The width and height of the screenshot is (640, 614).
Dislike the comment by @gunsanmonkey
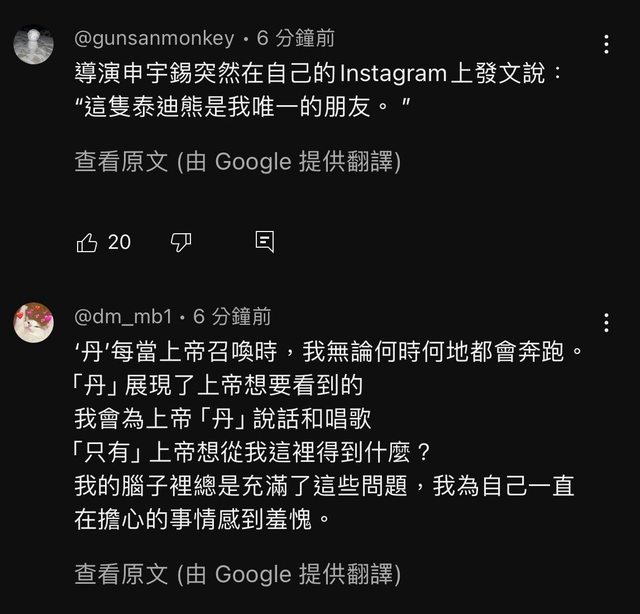coord(181,242)
